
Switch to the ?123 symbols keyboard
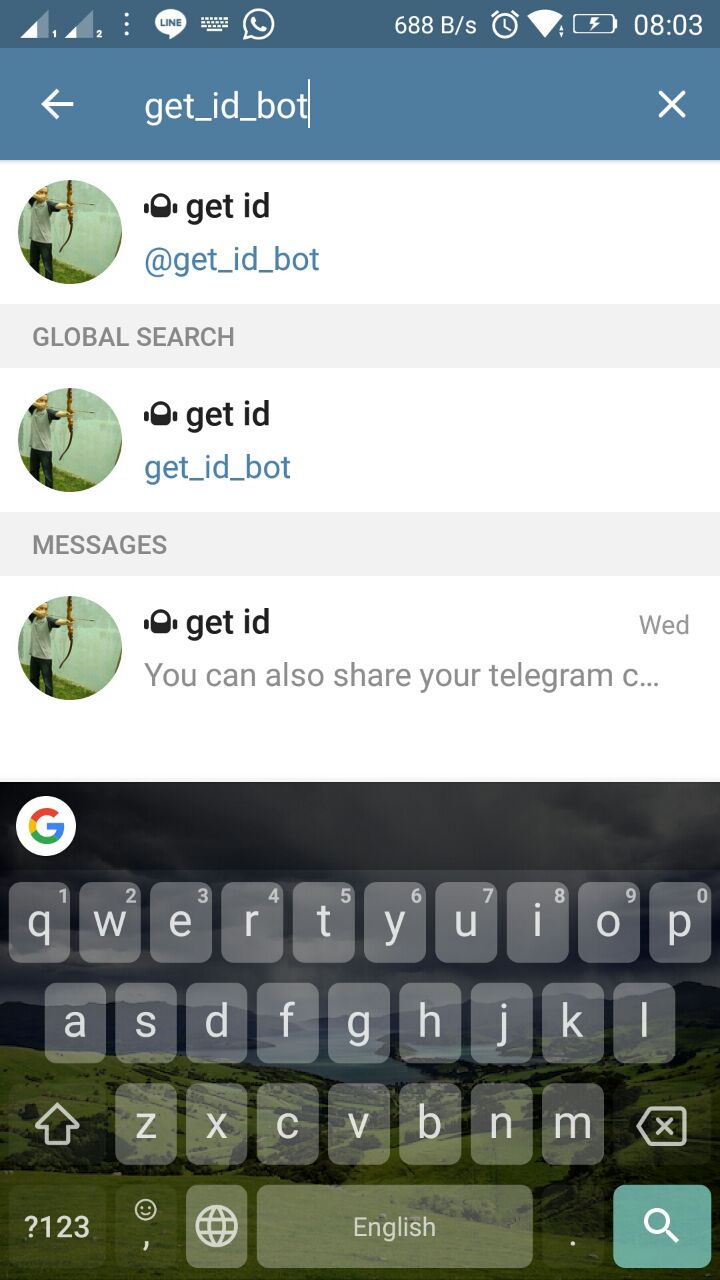click(x=57, y=1226)
